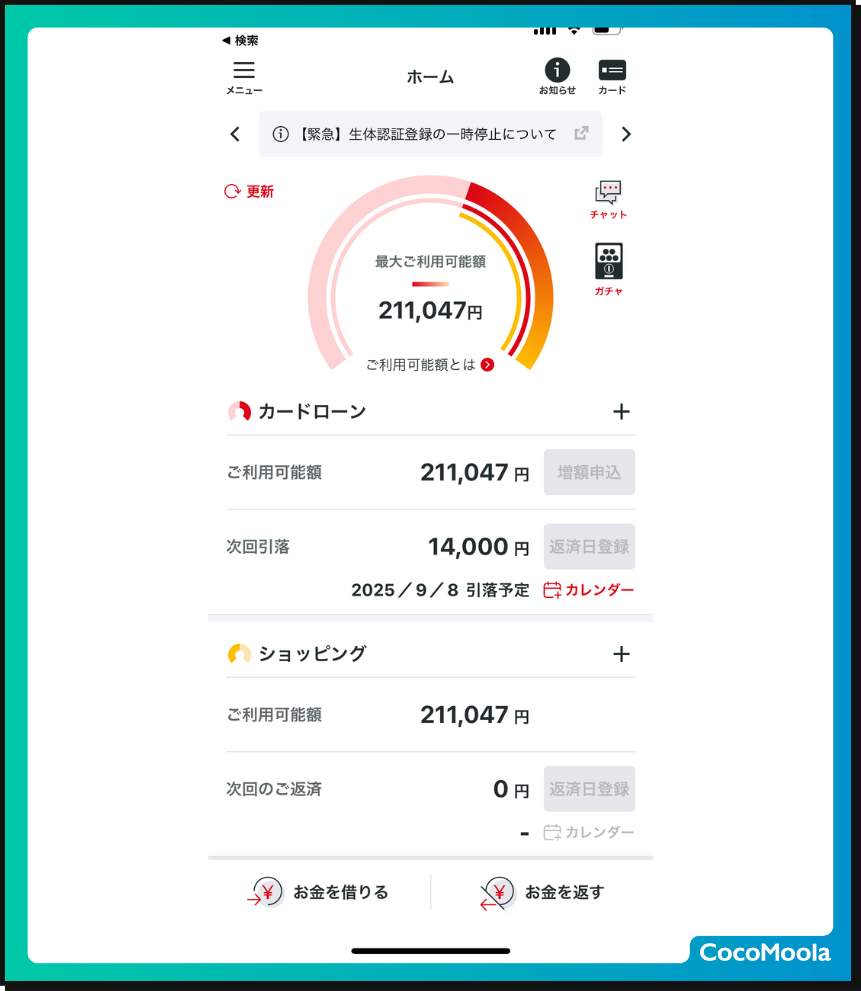Tap the 増額申込 button
This screenshot has width=861, height=991.
tap(589, 472)
